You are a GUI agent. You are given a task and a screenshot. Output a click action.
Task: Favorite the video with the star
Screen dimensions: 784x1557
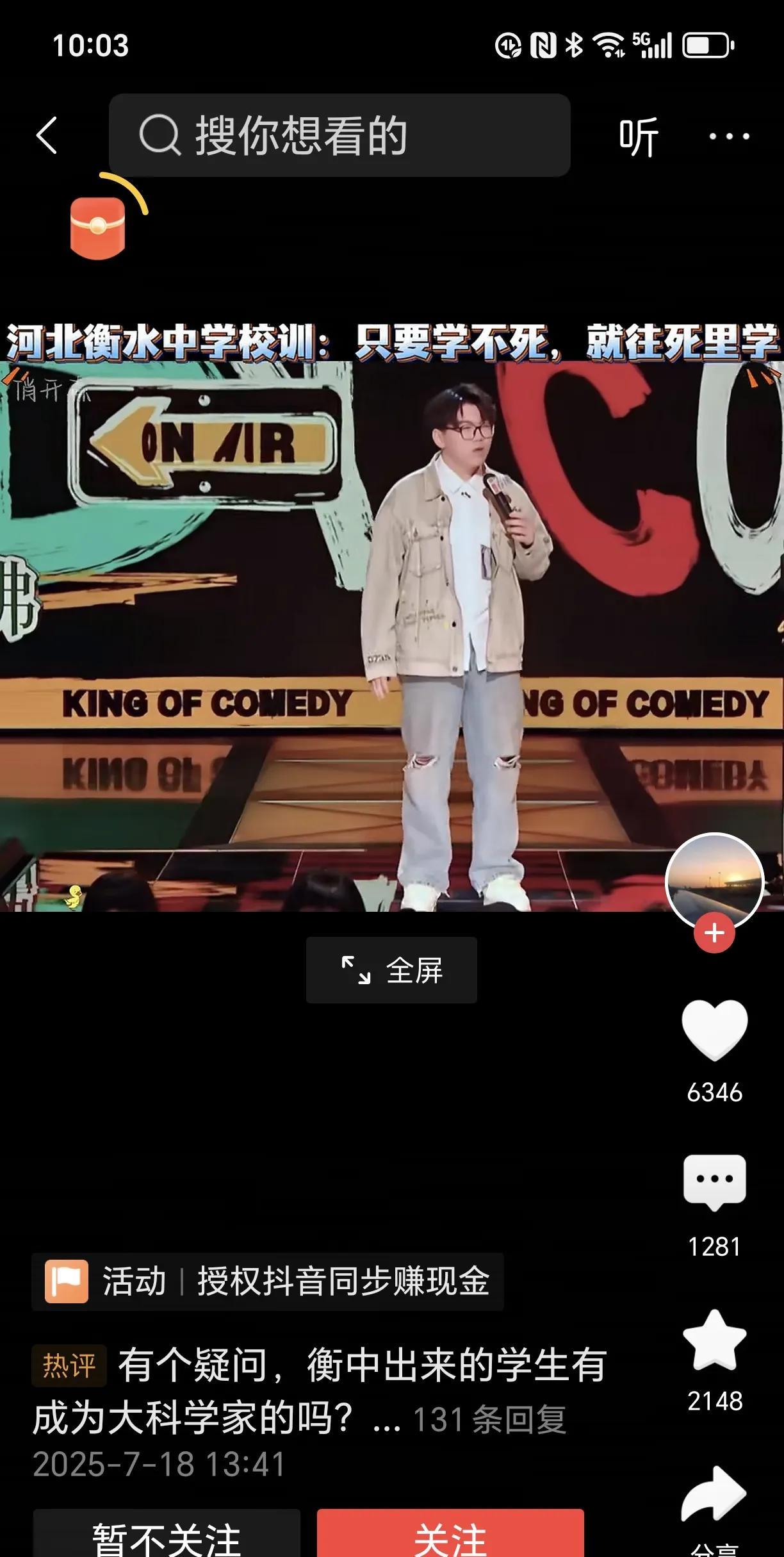click(714, 1340)
